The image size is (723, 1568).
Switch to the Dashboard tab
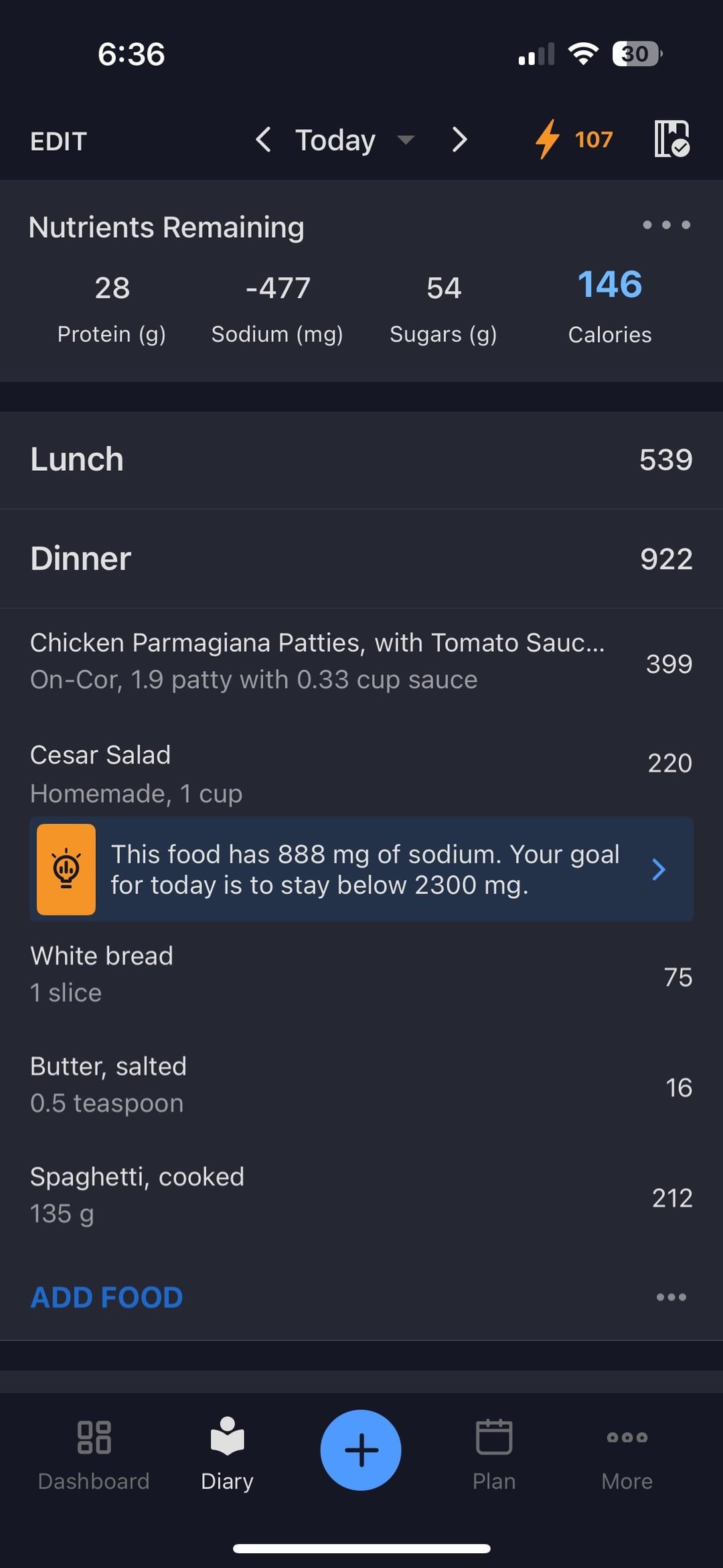point(94,1450)
